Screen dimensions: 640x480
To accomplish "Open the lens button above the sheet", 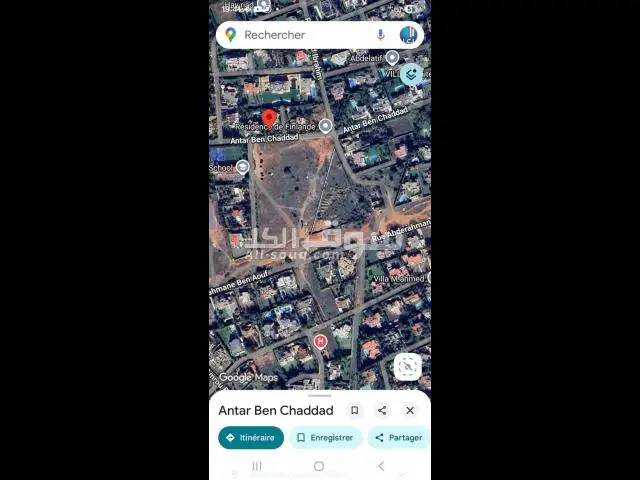I will pos(407,367).
